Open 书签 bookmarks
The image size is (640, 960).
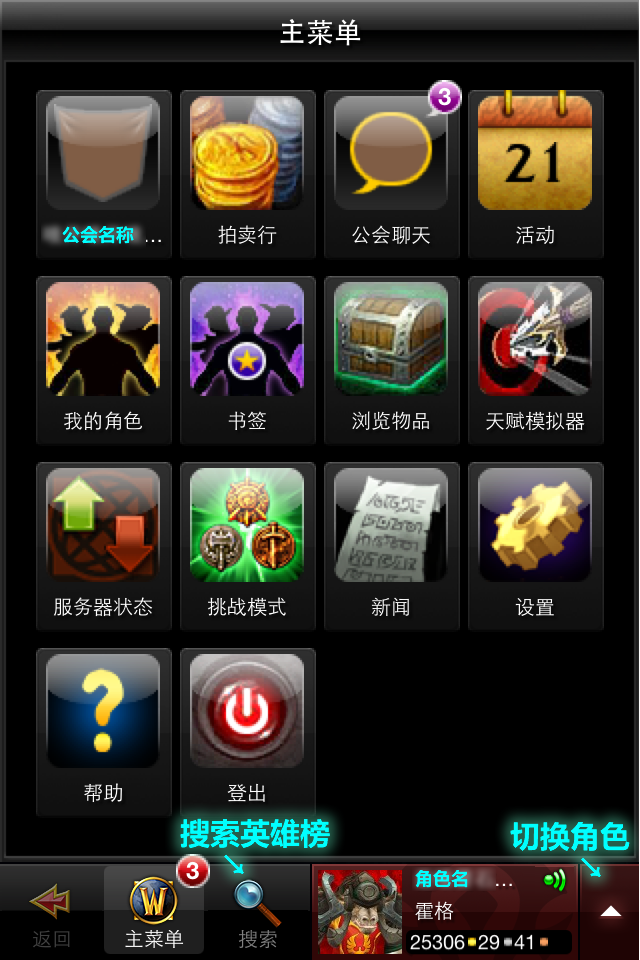(x=247, y=360)
